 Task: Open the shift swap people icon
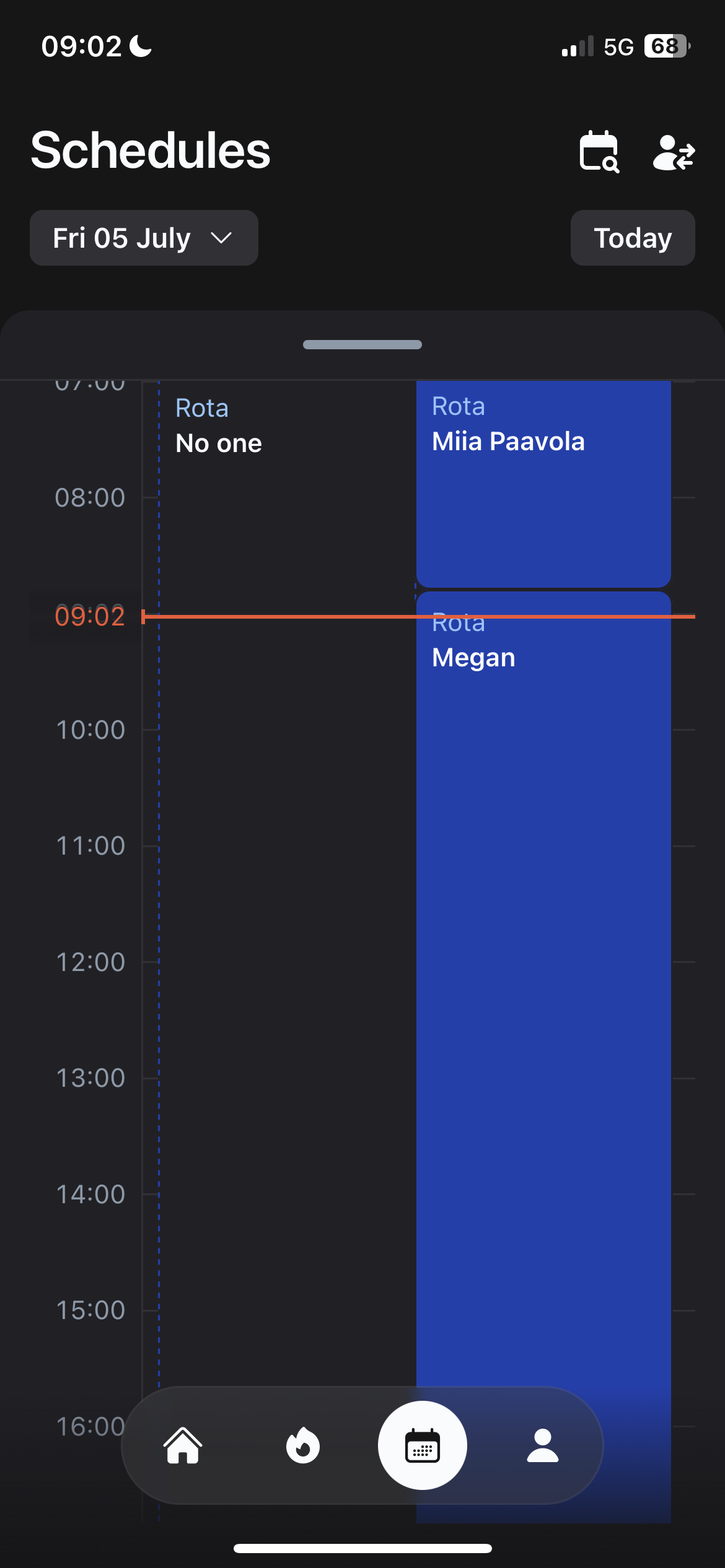(674, 152)
